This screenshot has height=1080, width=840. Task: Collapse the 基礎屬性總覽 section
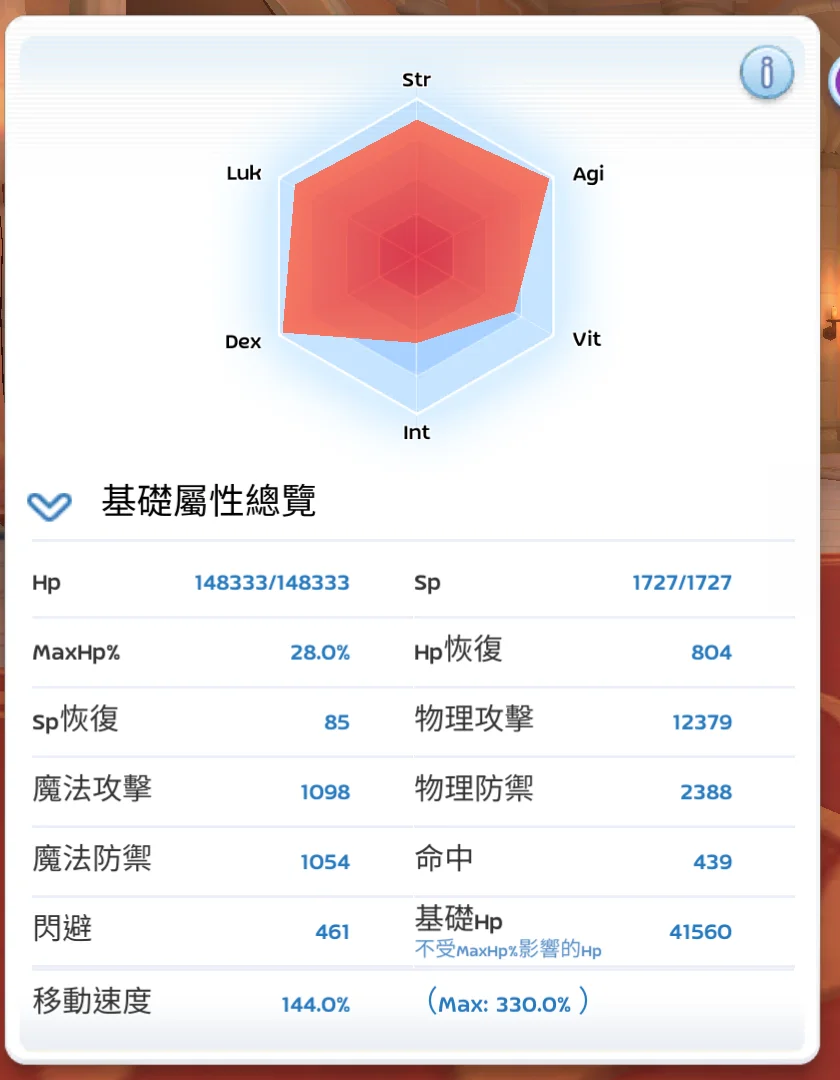point(49,505)
